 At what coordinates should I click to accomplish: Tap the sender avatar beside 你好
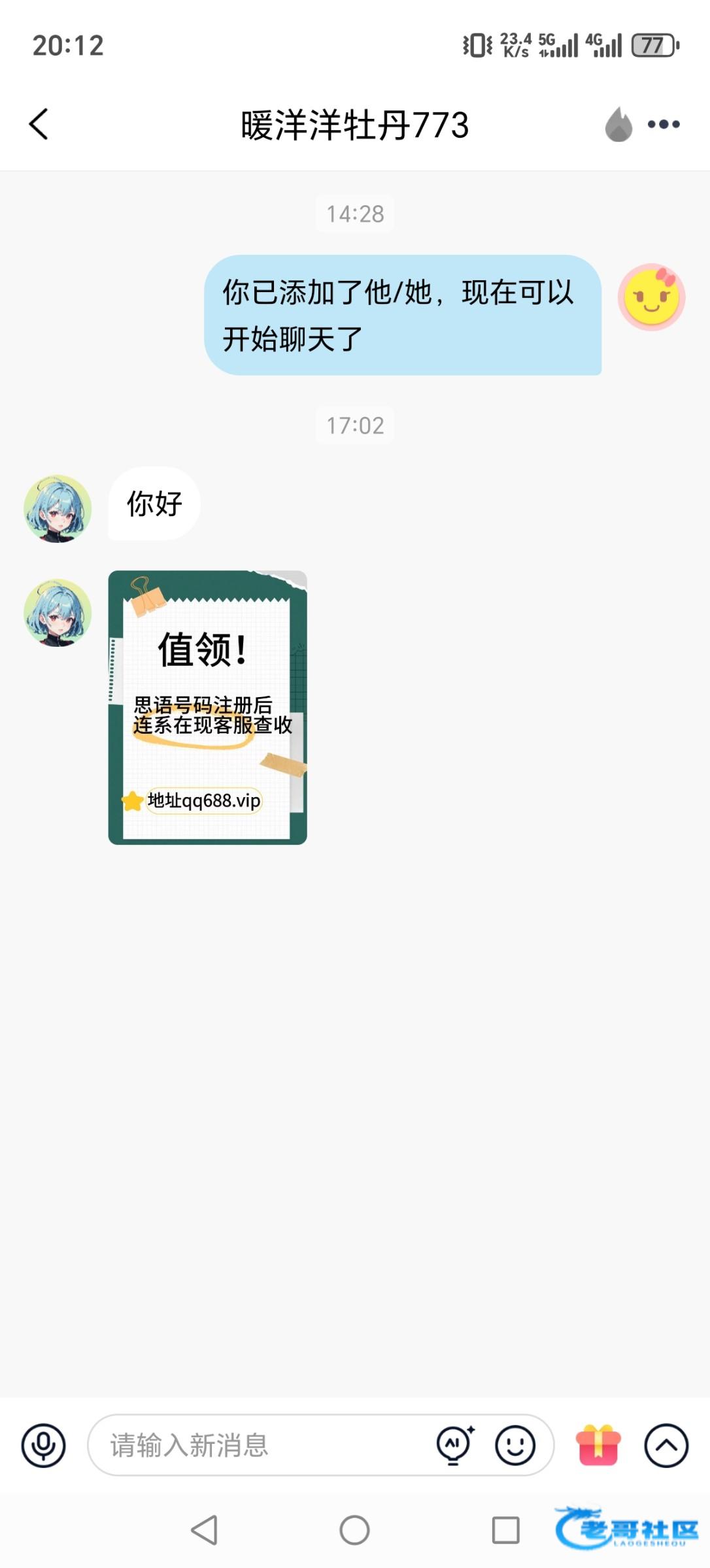coord(58,508)
